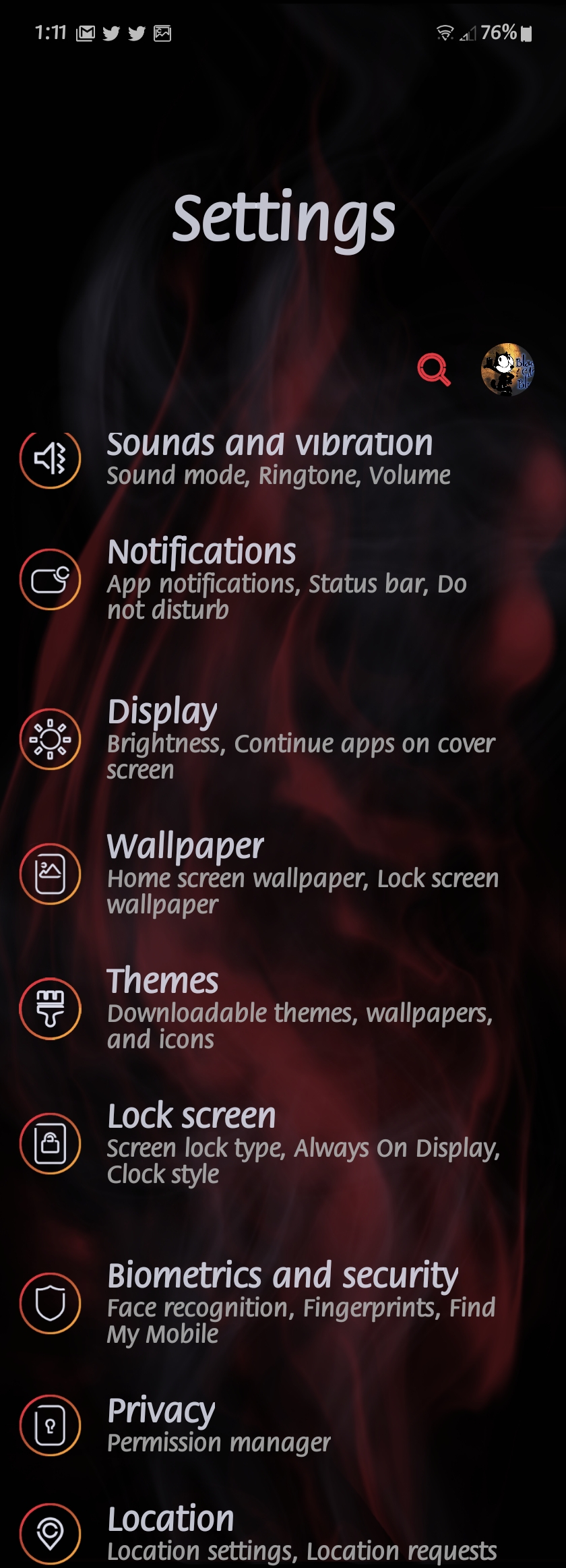Viewport: 566px width, 1568px height.
Task: Open Themes settings
Action: point(270,1008)
